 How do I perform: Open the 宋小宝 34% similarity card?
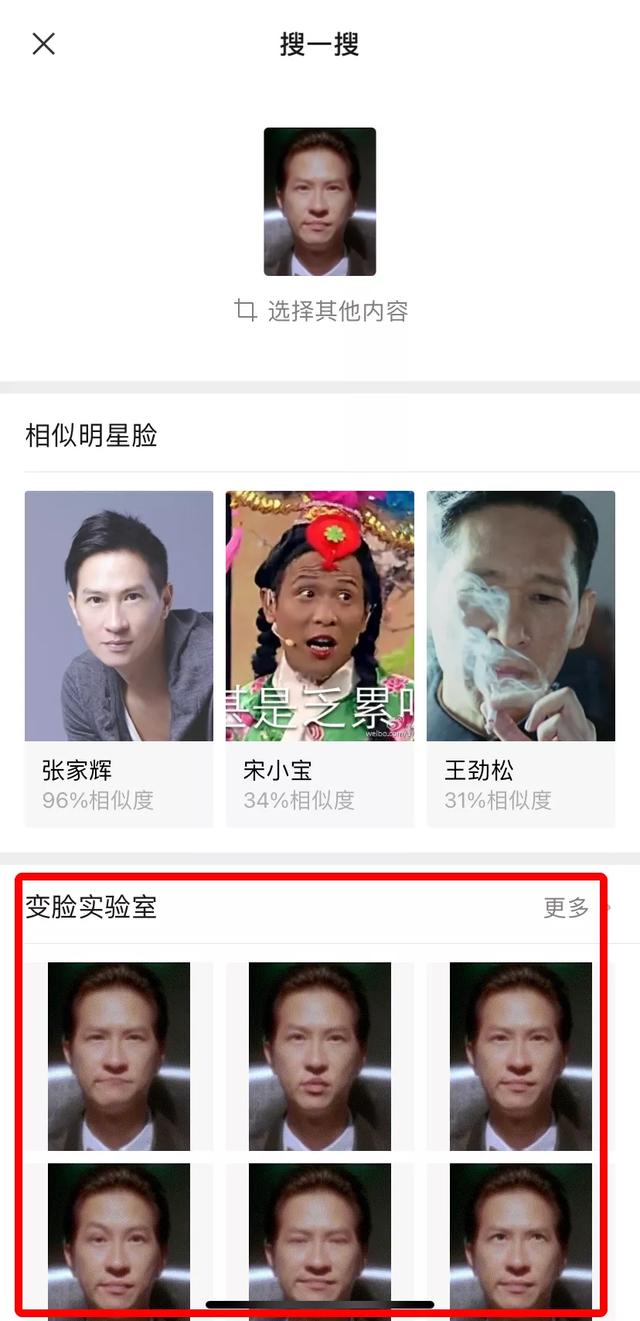(x=320, y=658)
